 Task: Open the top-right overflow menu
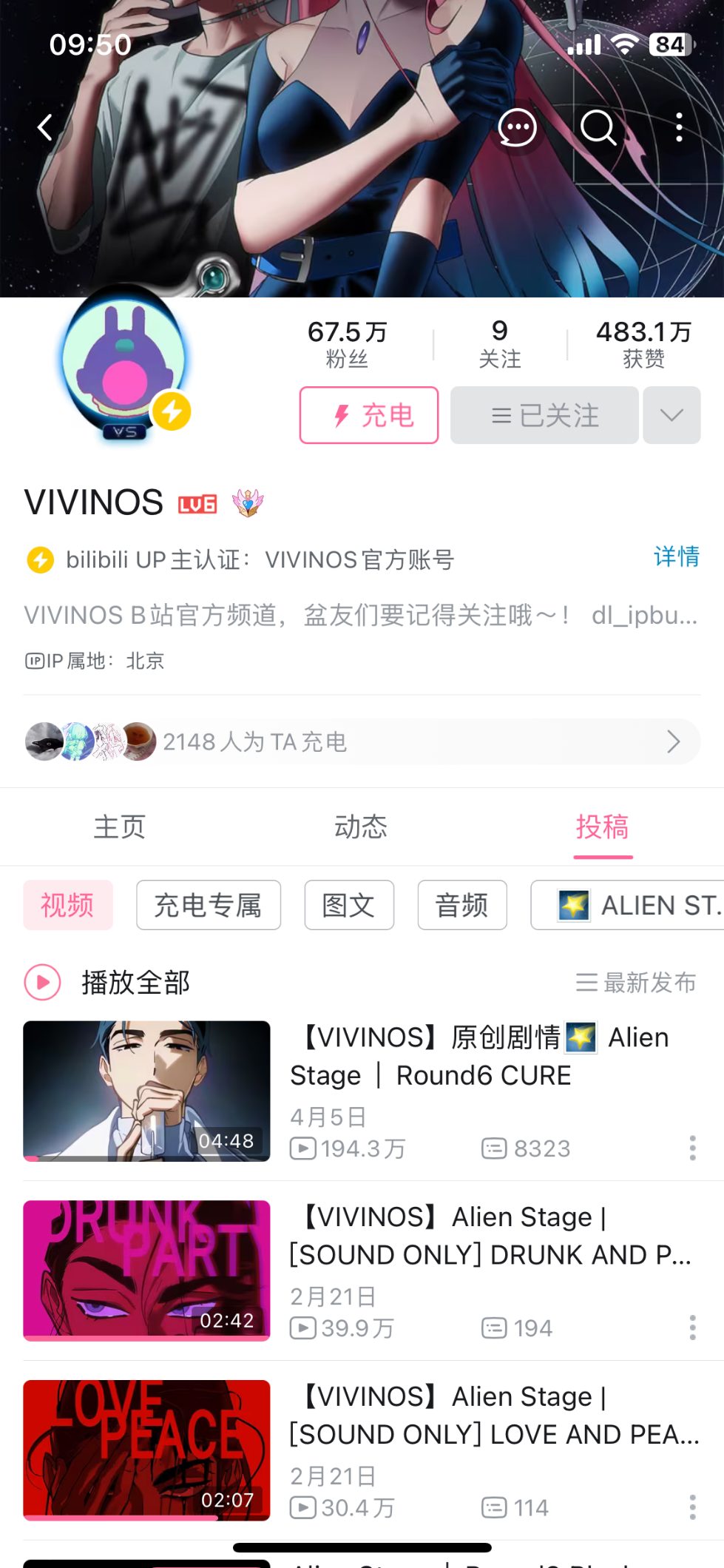tap(679, 128)
